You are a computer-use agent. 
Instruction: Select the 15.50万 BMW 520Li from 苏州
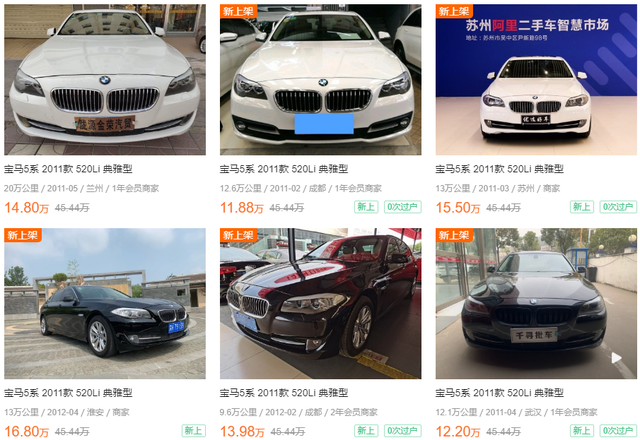click(536, 80)
